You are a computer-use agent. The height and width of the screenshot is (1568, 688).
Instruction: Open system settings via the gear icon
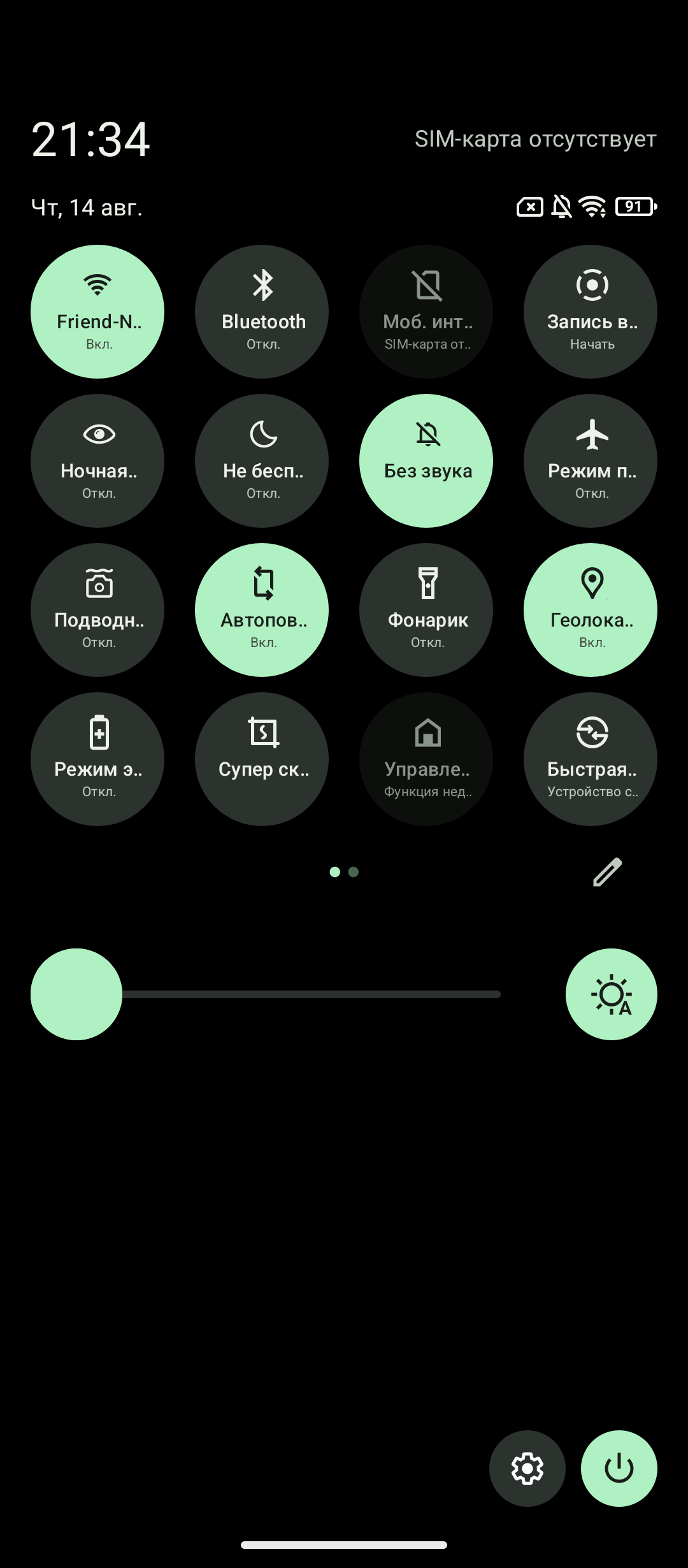point(527,1469)
